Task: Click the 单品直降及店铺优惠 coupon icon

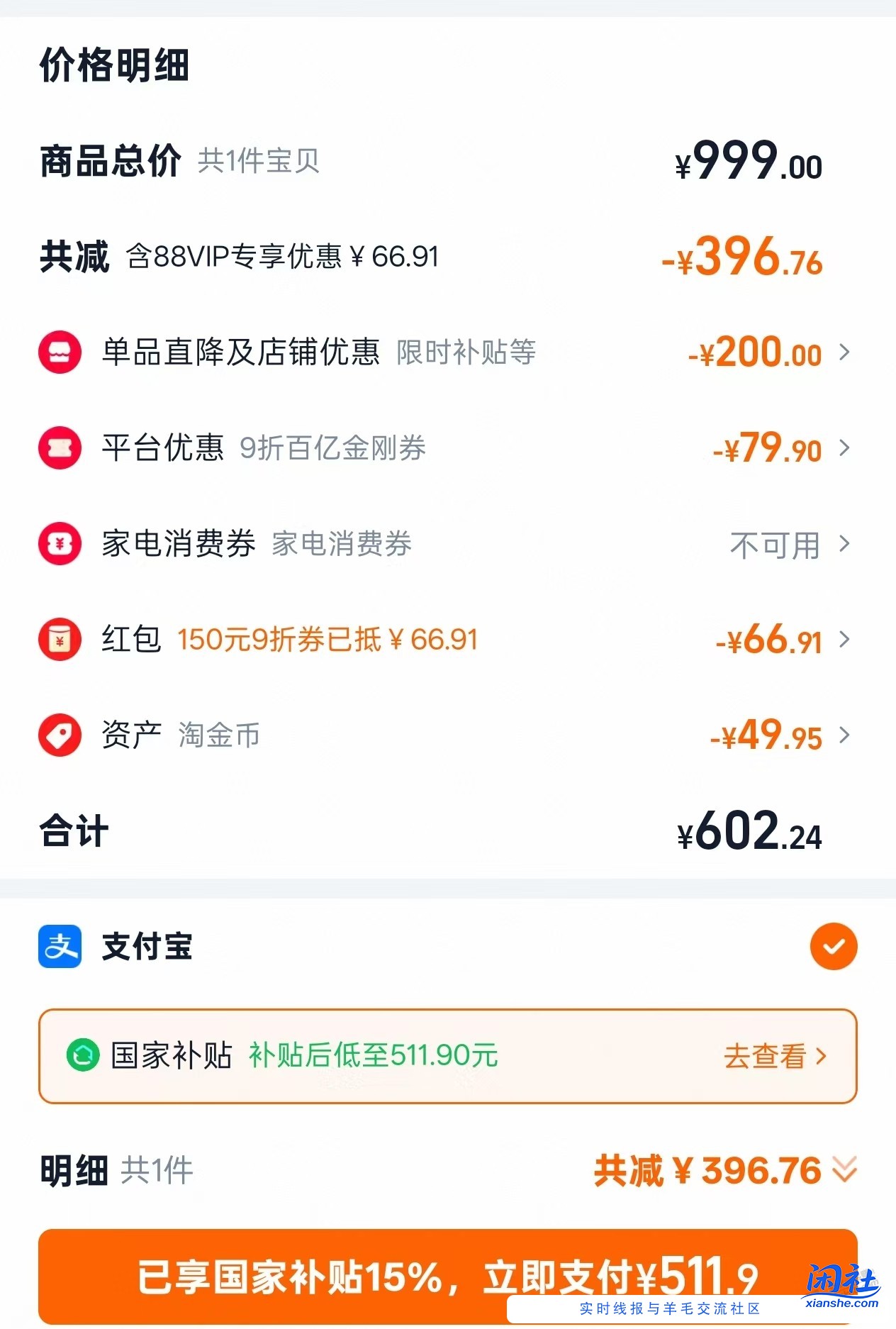Action: (60, 353)
